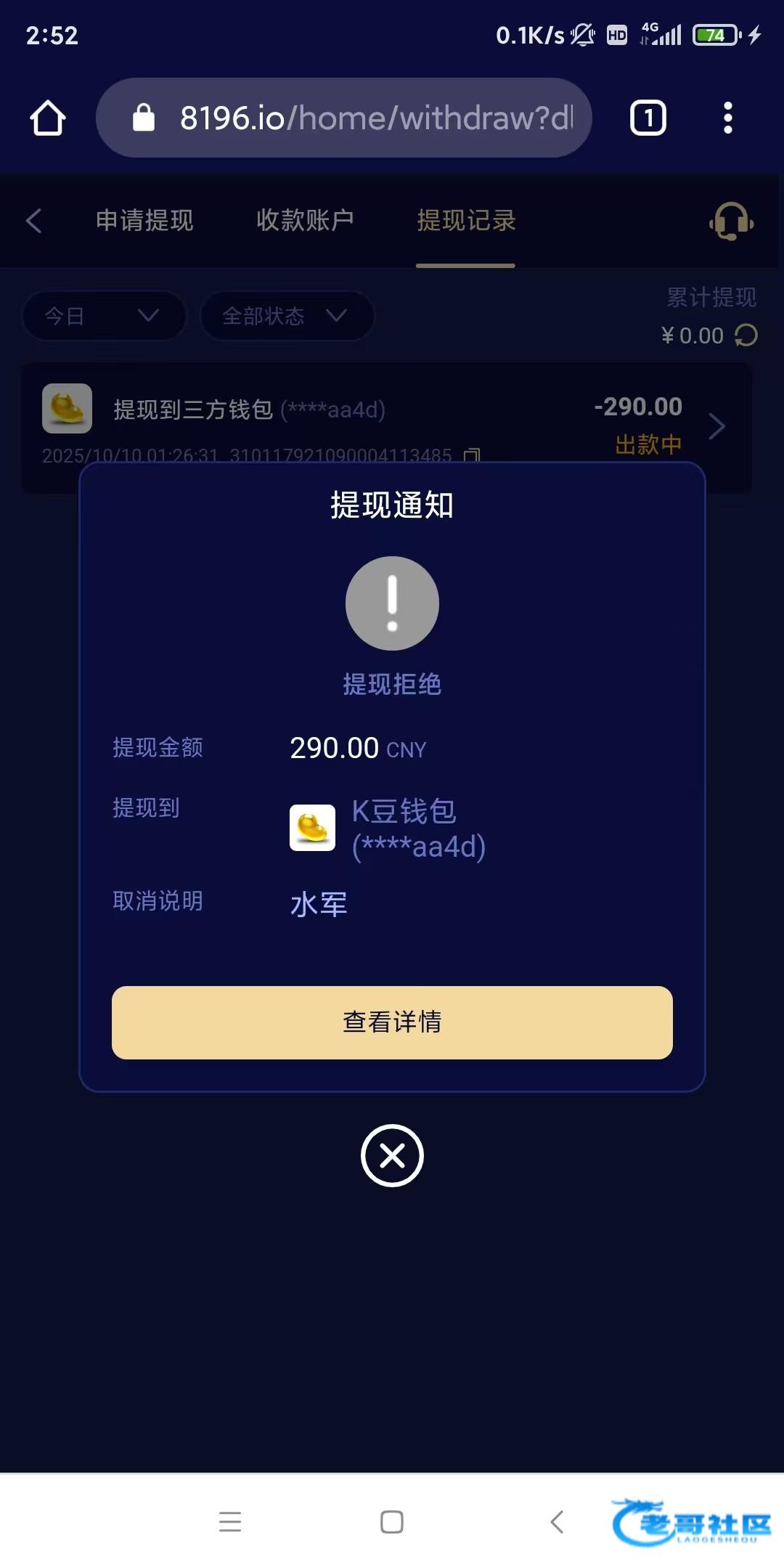Contact customer service via headset icon

click(x=731, y=221)
